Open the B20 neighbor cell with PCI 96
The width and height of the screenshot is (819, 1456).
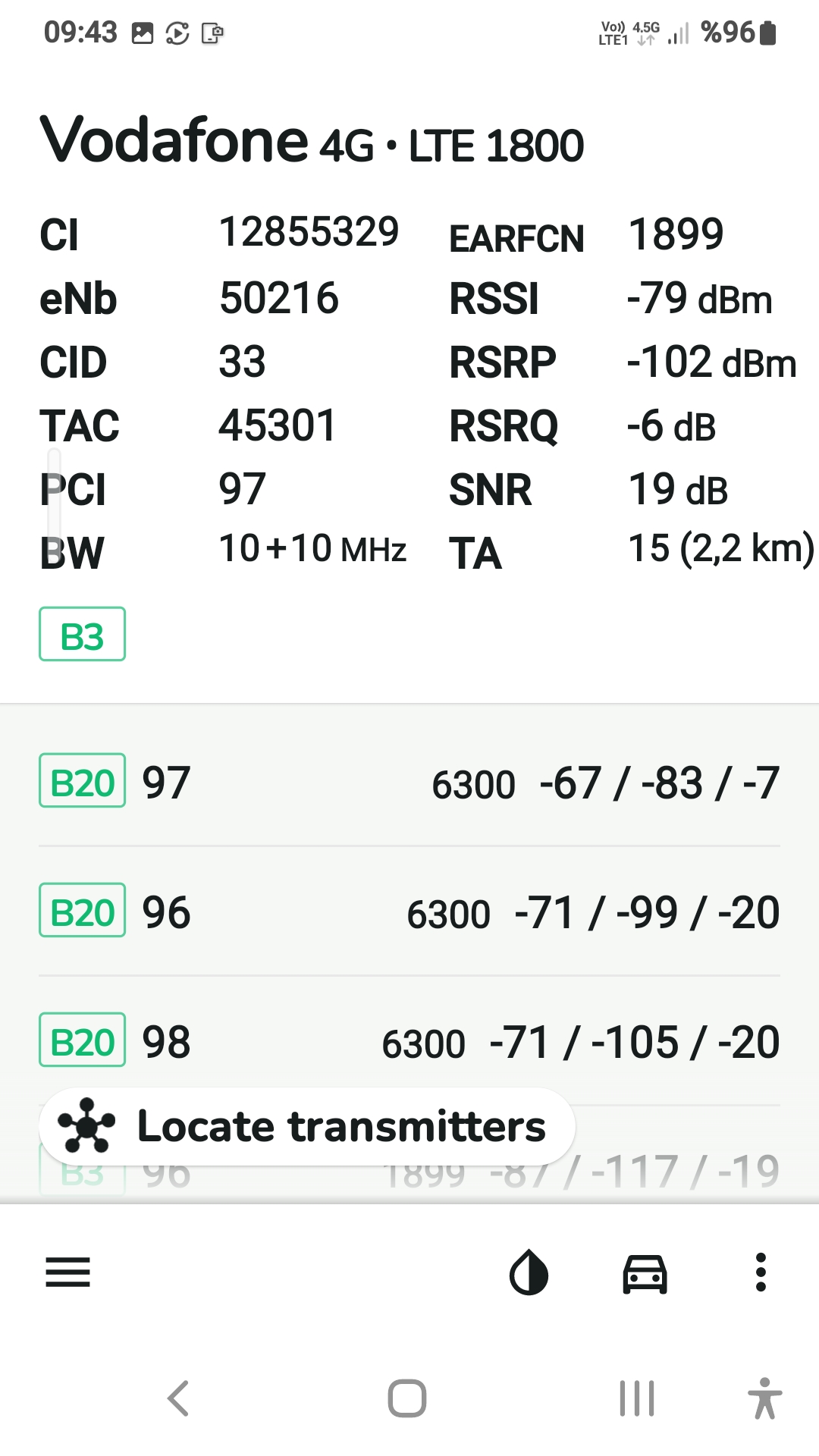[409, 911]
